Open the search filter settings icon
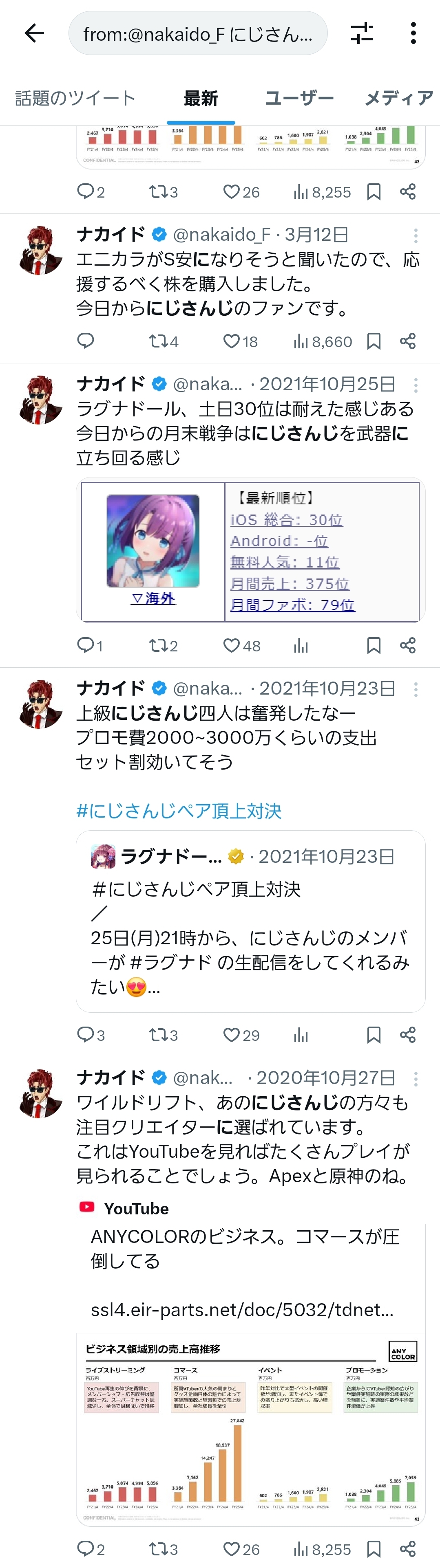Image resolution: width=440 pixels, height=1568 pixels. pos(362,33)
